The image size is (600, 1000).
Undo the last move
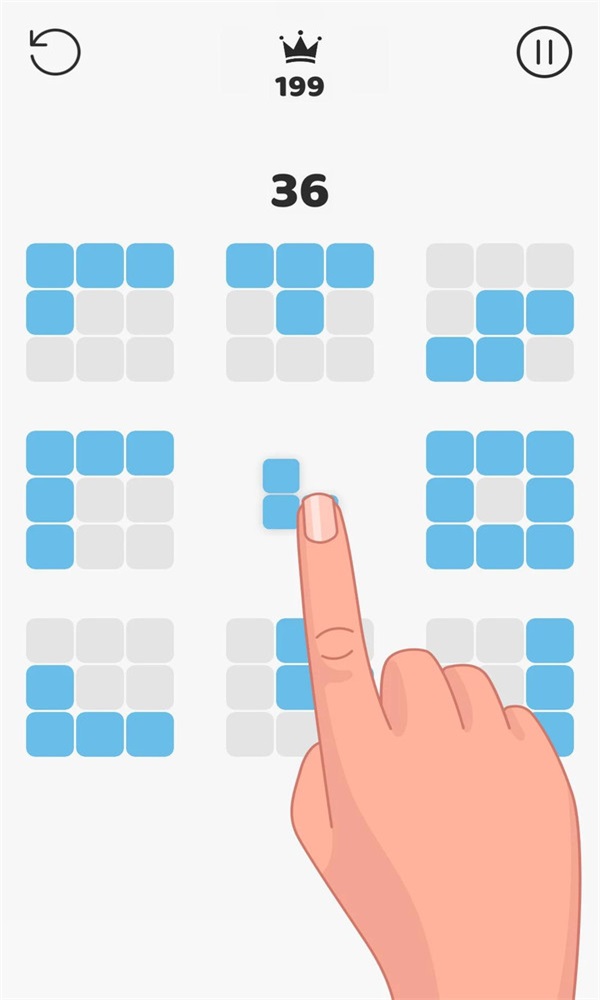[55, 52]
